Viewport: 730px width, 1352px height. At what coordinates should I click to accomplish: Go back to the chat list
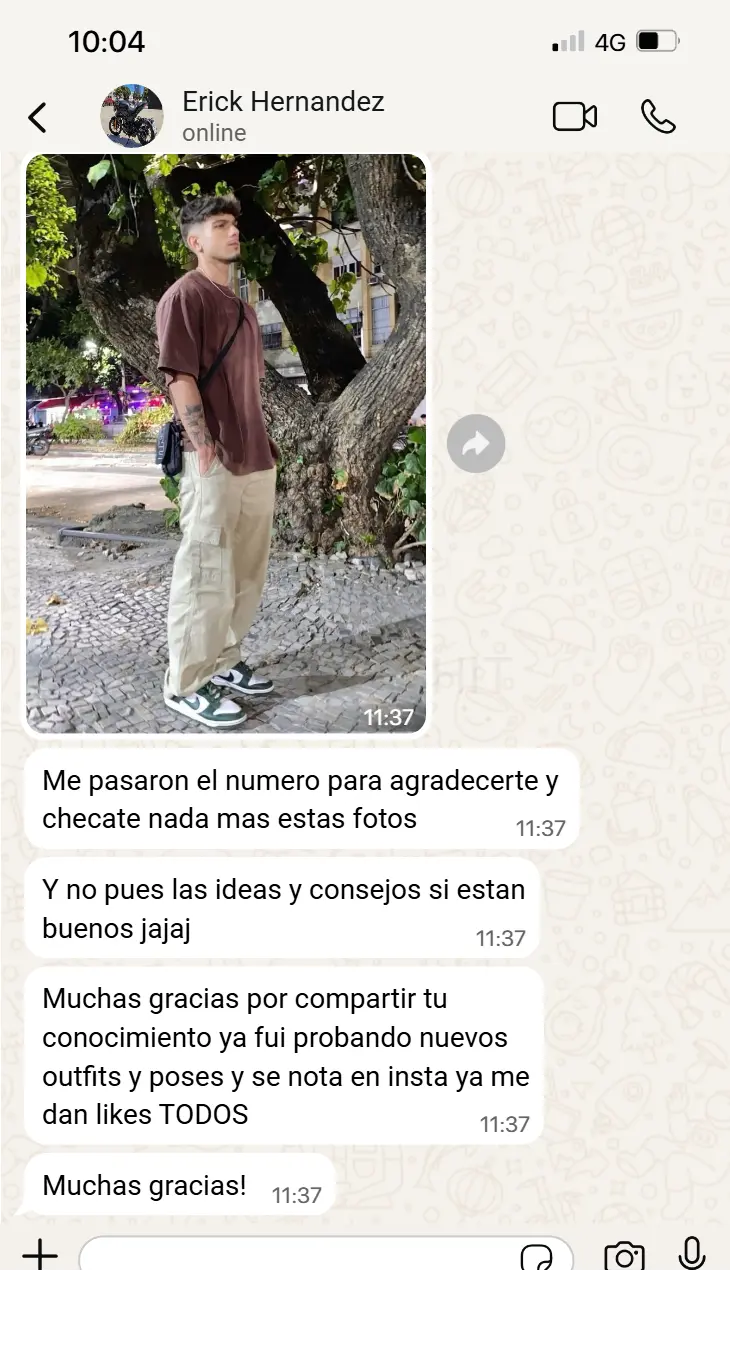coord(37,117)
